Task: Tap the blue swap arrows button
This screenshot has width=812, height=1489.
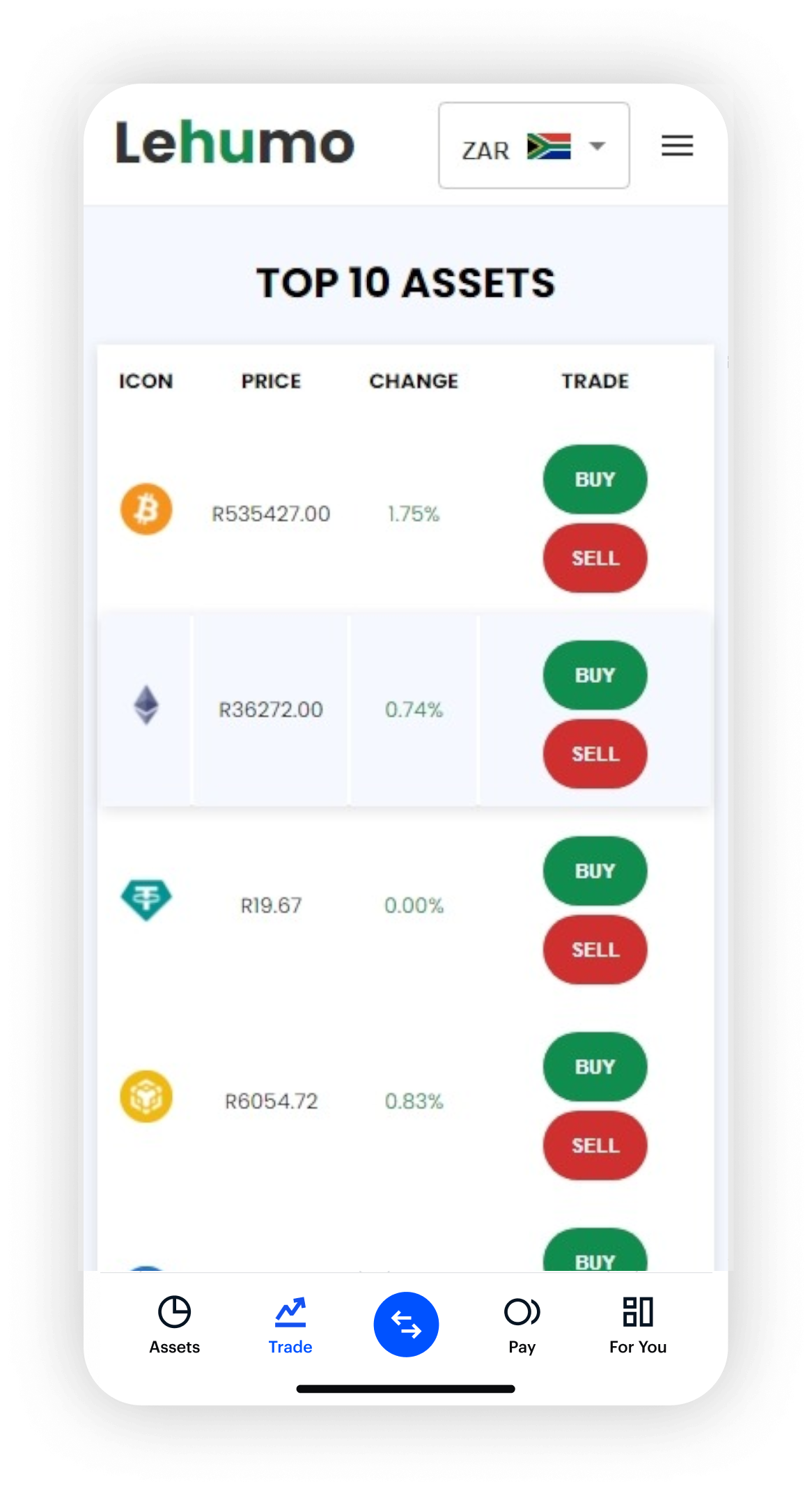Action: click(x=406, y=1325)
